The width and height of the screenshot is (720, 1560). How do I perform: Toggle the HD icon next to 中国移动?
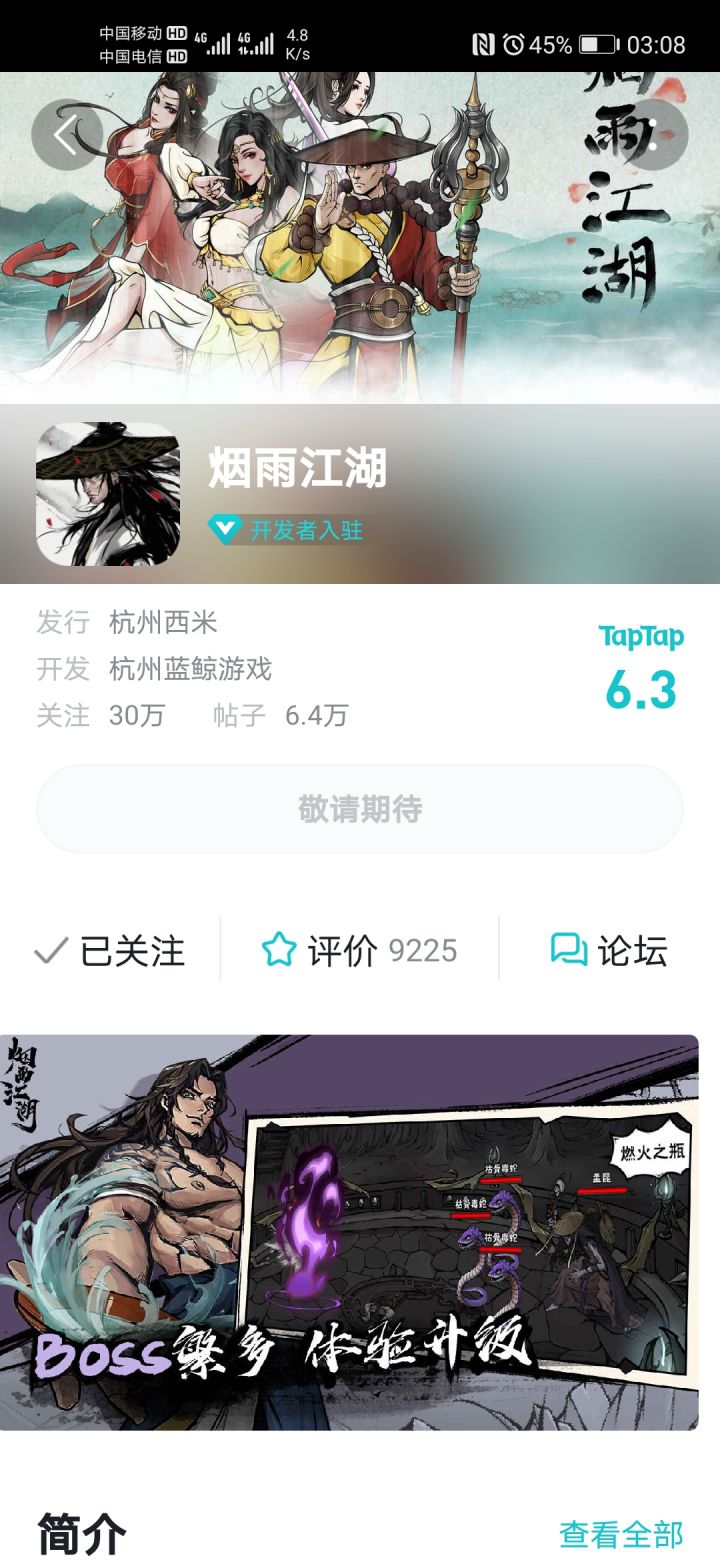[x=175, y=30]
